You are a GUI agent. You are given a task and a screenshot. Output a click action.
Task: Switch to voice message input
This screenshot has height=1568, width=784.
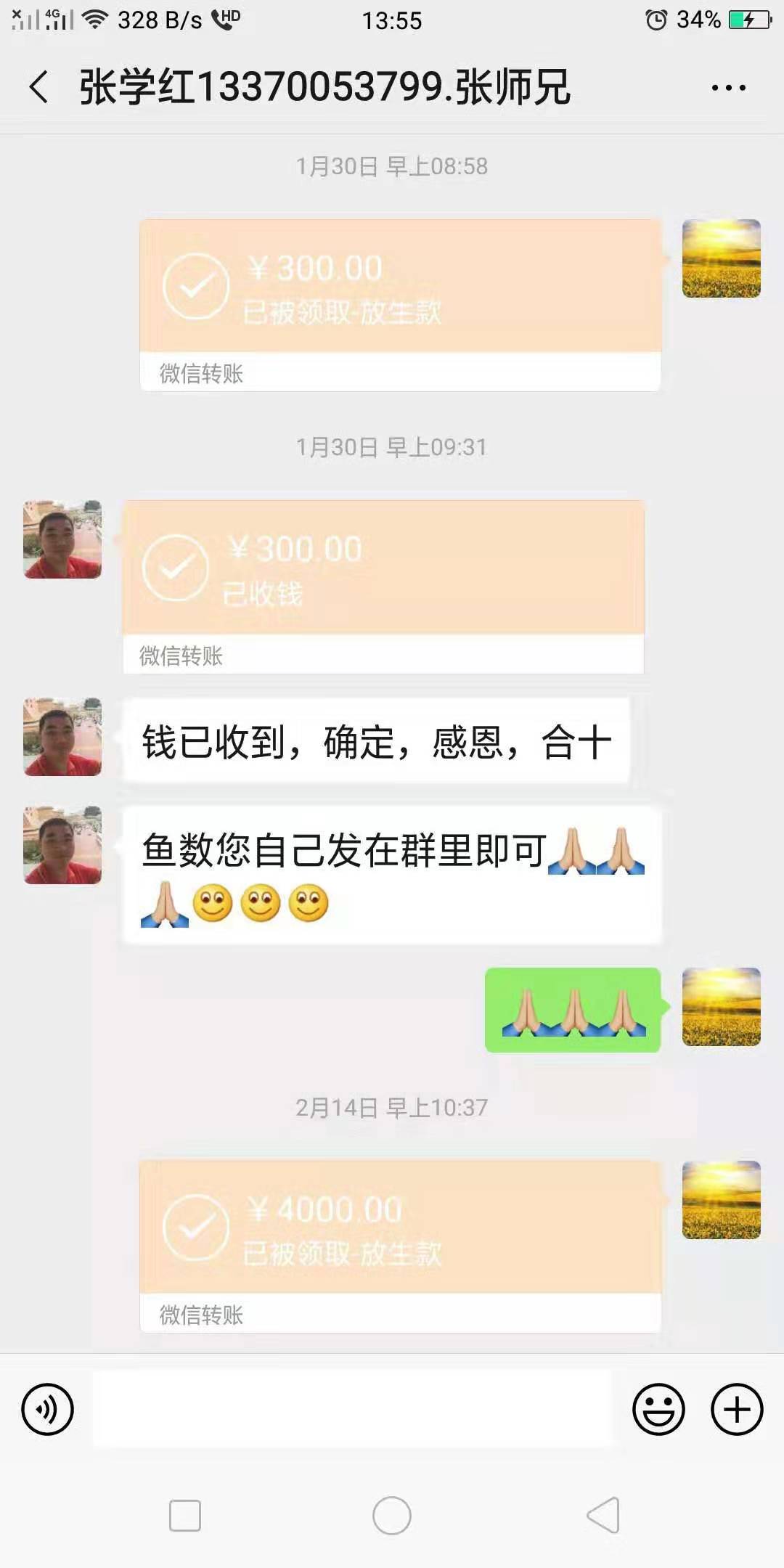pyautogui.click(x=48, y=1410)
